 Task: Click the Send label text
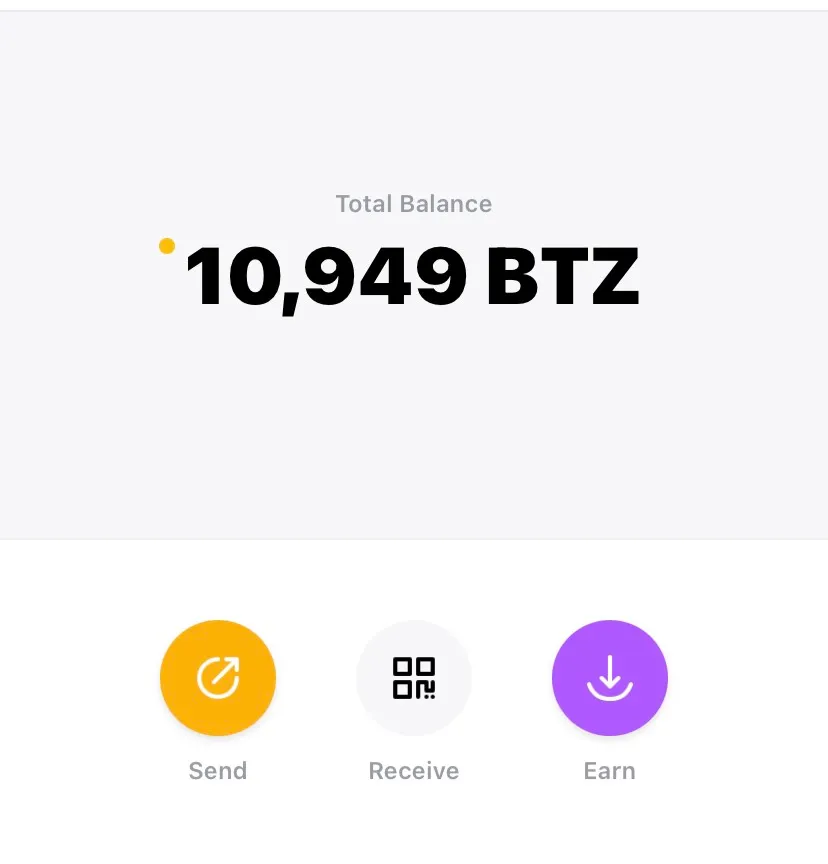click(x=218, y=770)
